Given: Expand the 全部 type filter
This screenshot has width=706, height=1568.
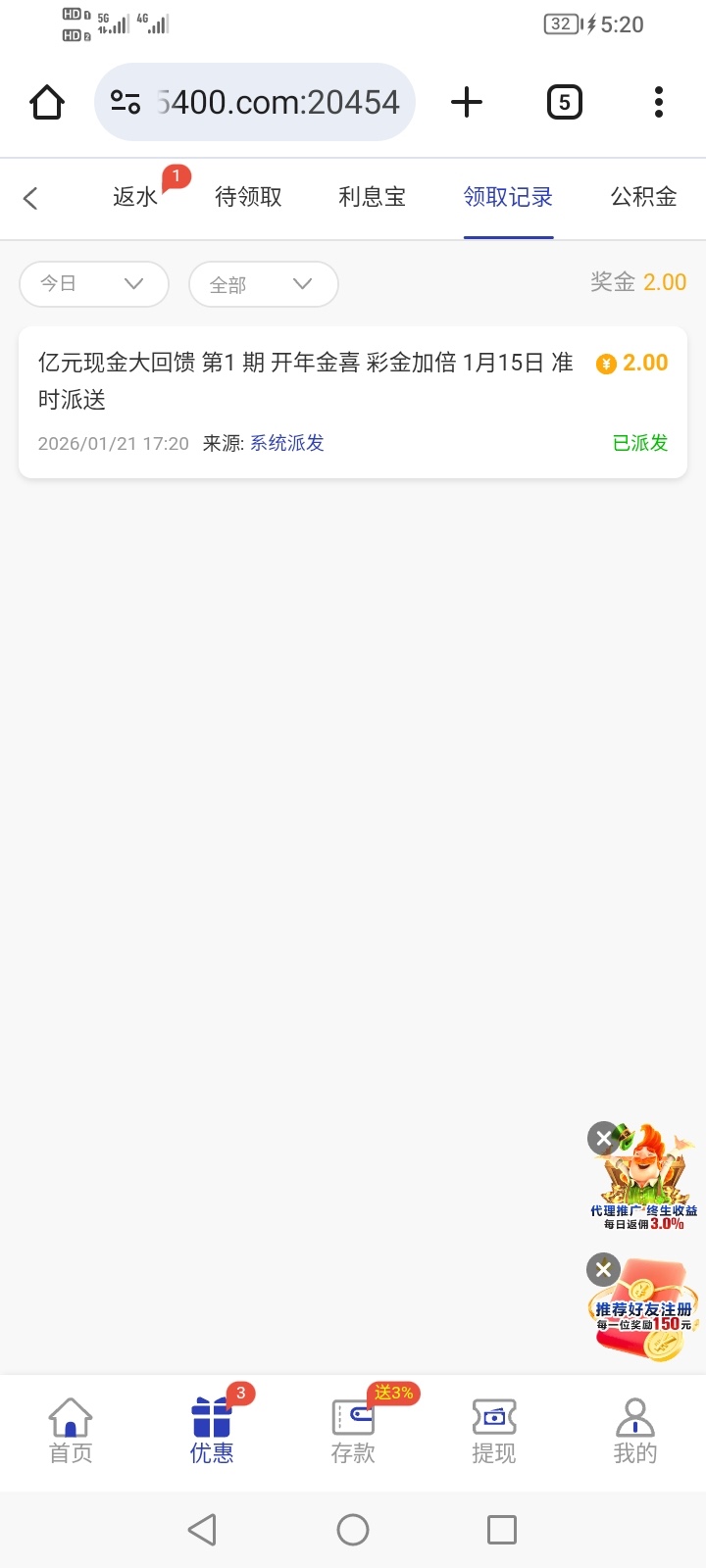Looking at the screenshot, I should [x=263, y=284].
